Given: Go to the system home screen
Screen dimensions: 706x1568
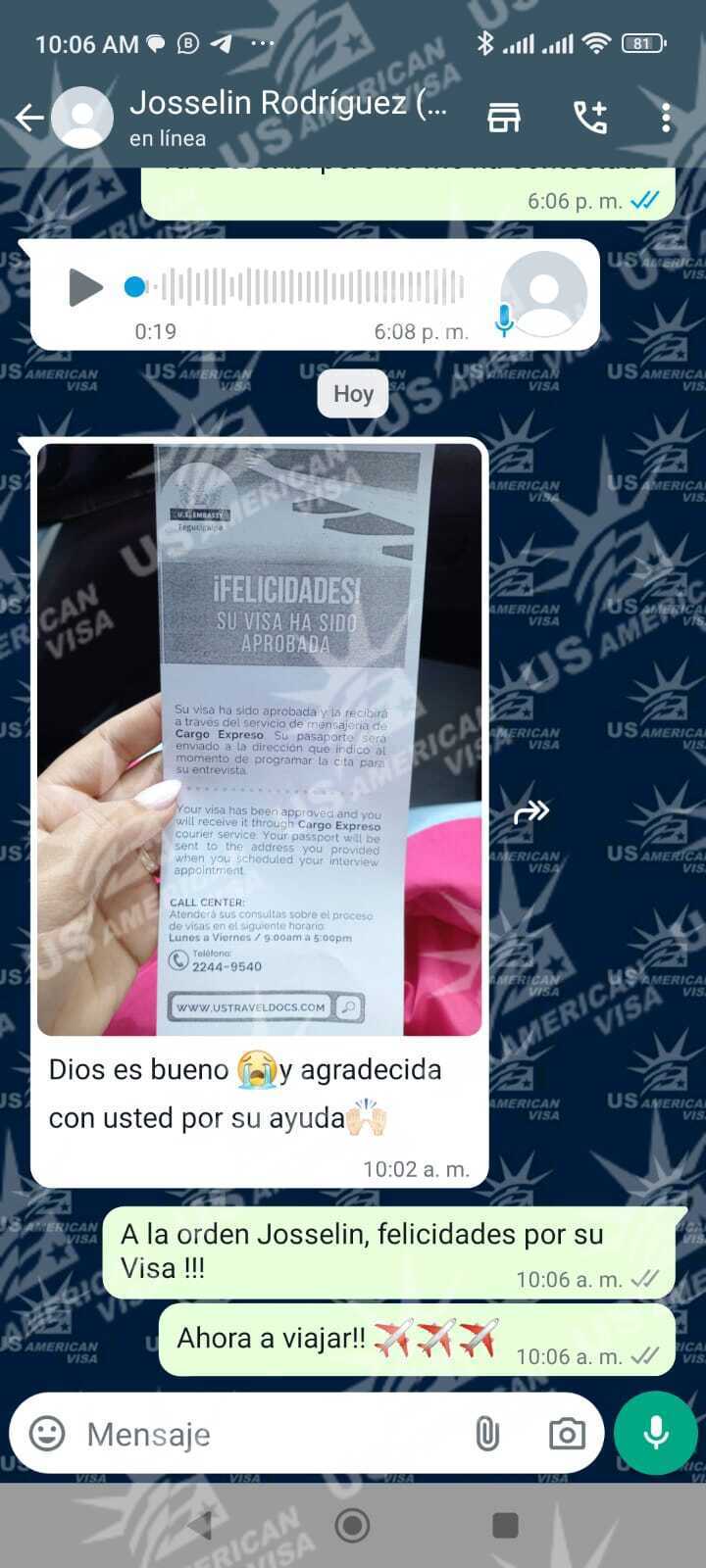Looking at the screenshot, I should tap(353, 1525).
